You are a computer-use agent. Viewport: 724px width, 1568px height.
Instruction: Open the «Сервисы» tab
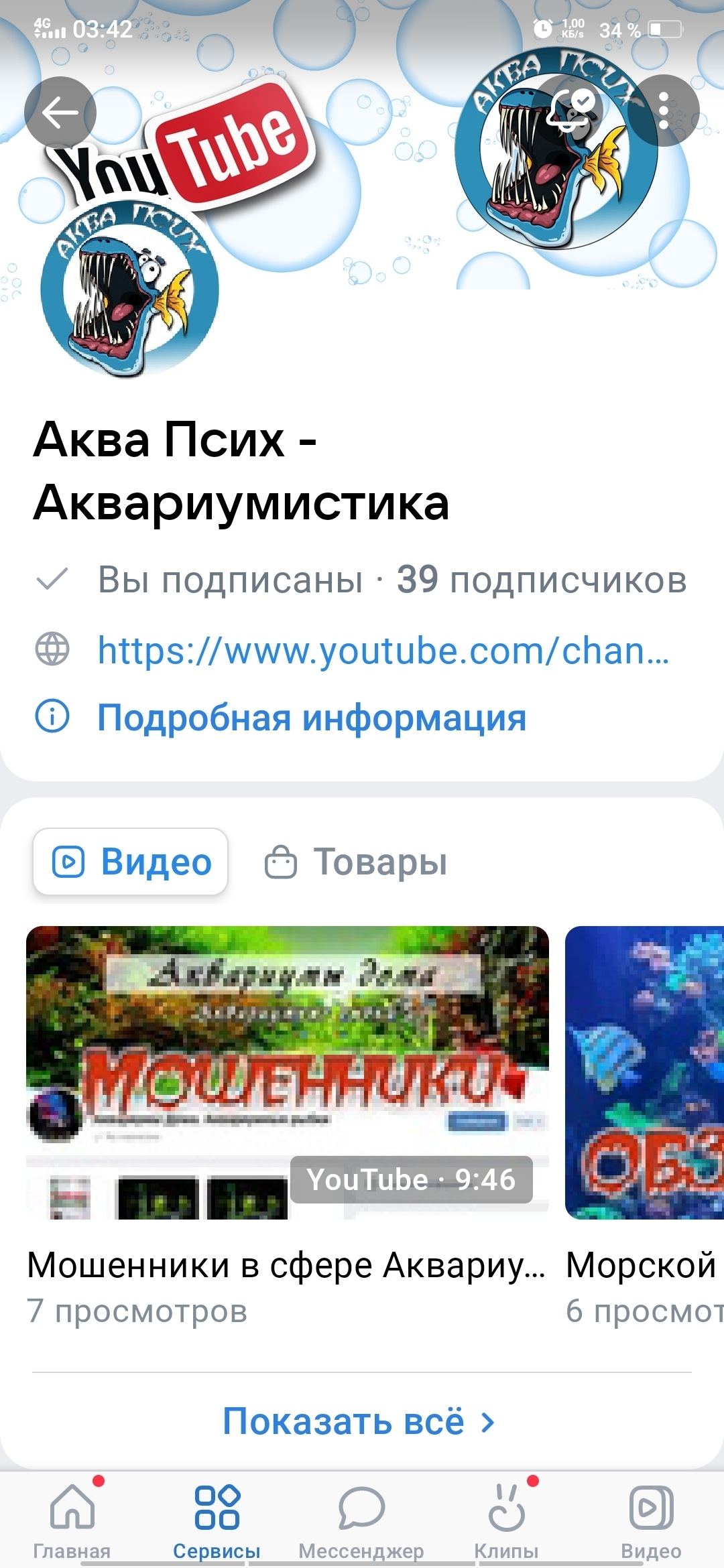[x=217, y=1520]
